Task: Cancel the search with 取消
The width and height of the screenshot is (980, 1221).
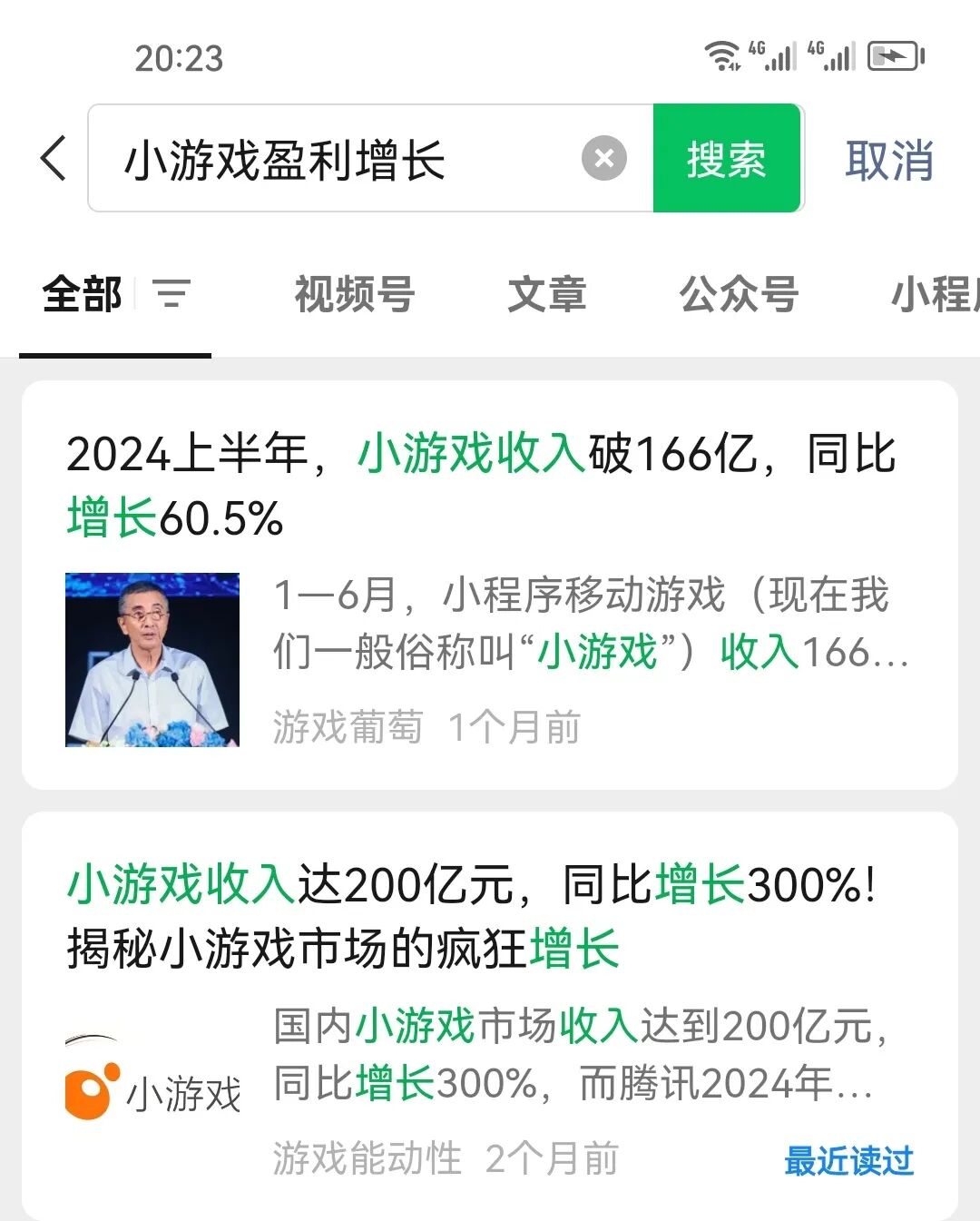Action: click(889, 161)
